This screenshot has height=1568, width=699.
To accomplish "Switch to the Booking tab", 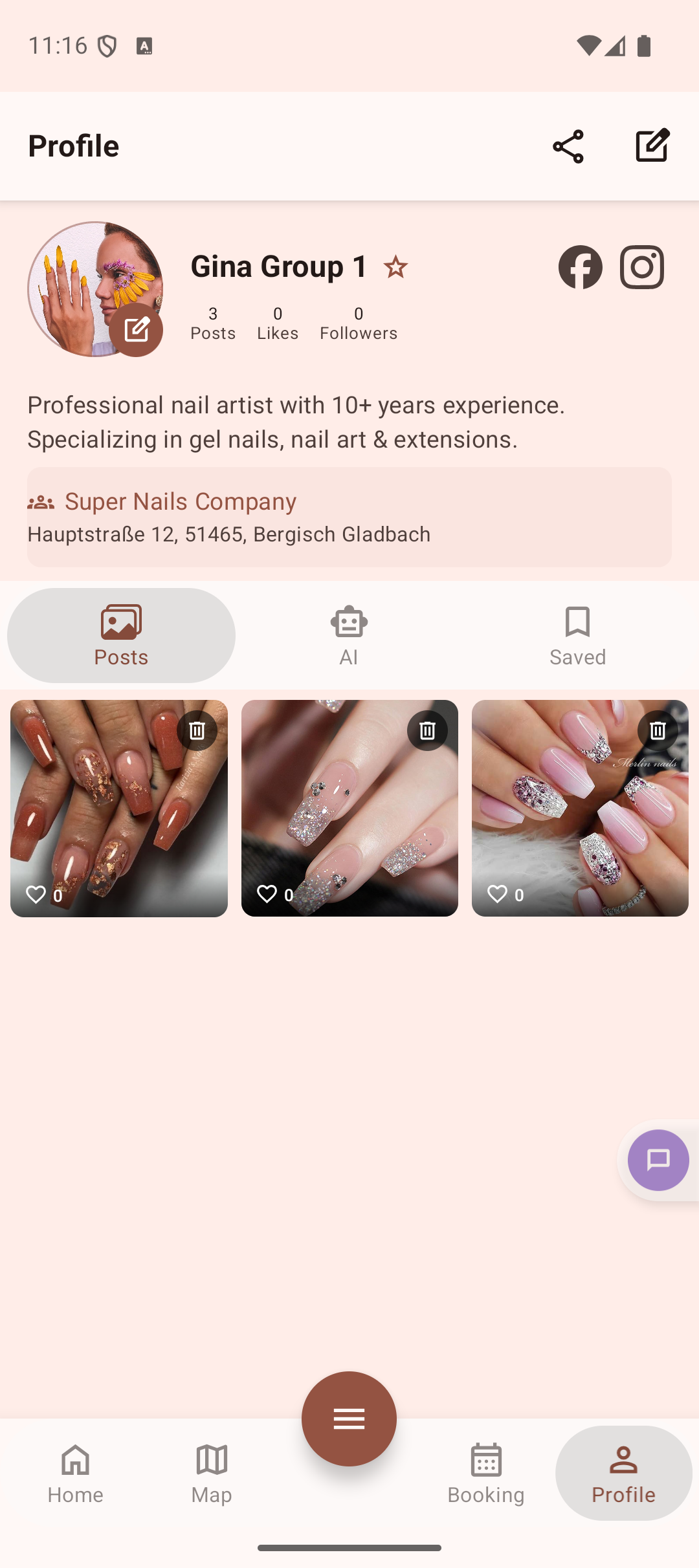I will 486,1473.
